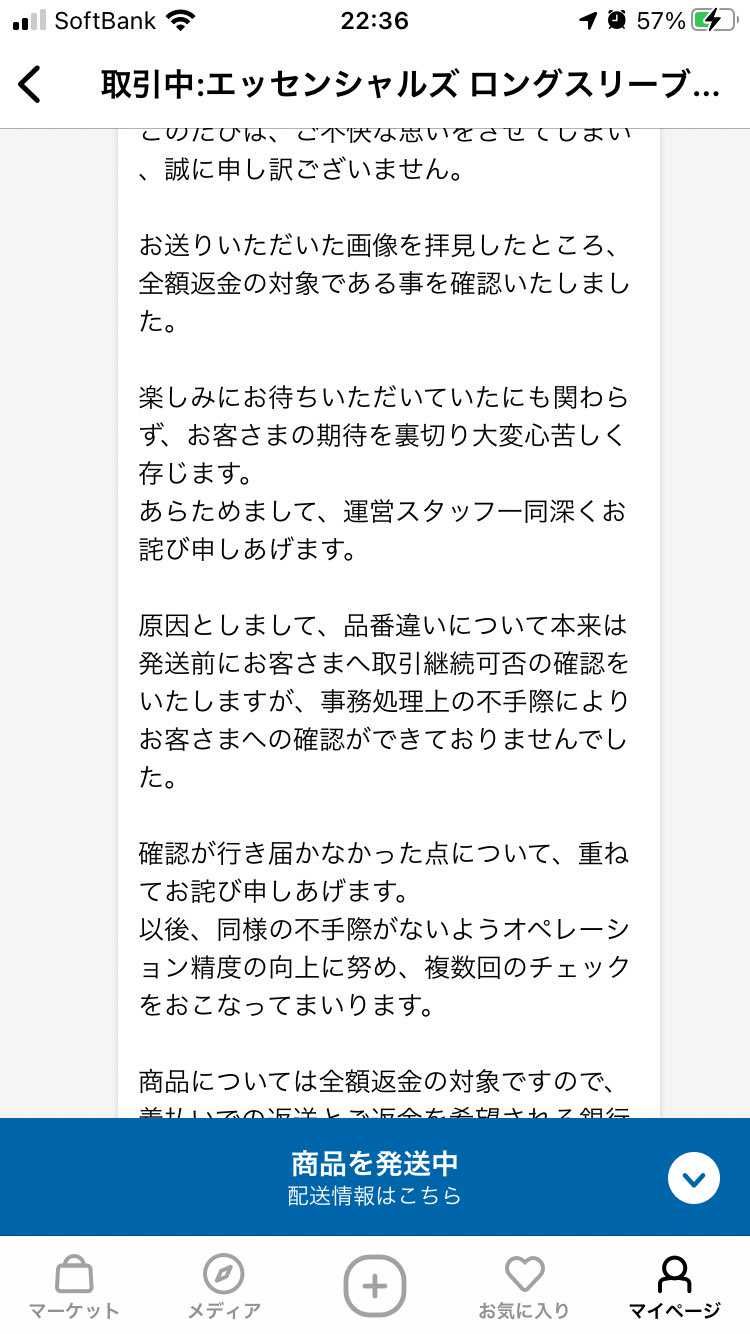Viewport: 750px width, 1334px height.
Task: Open the 商品を発送中 banner
Action: (x=374, y=1163)
